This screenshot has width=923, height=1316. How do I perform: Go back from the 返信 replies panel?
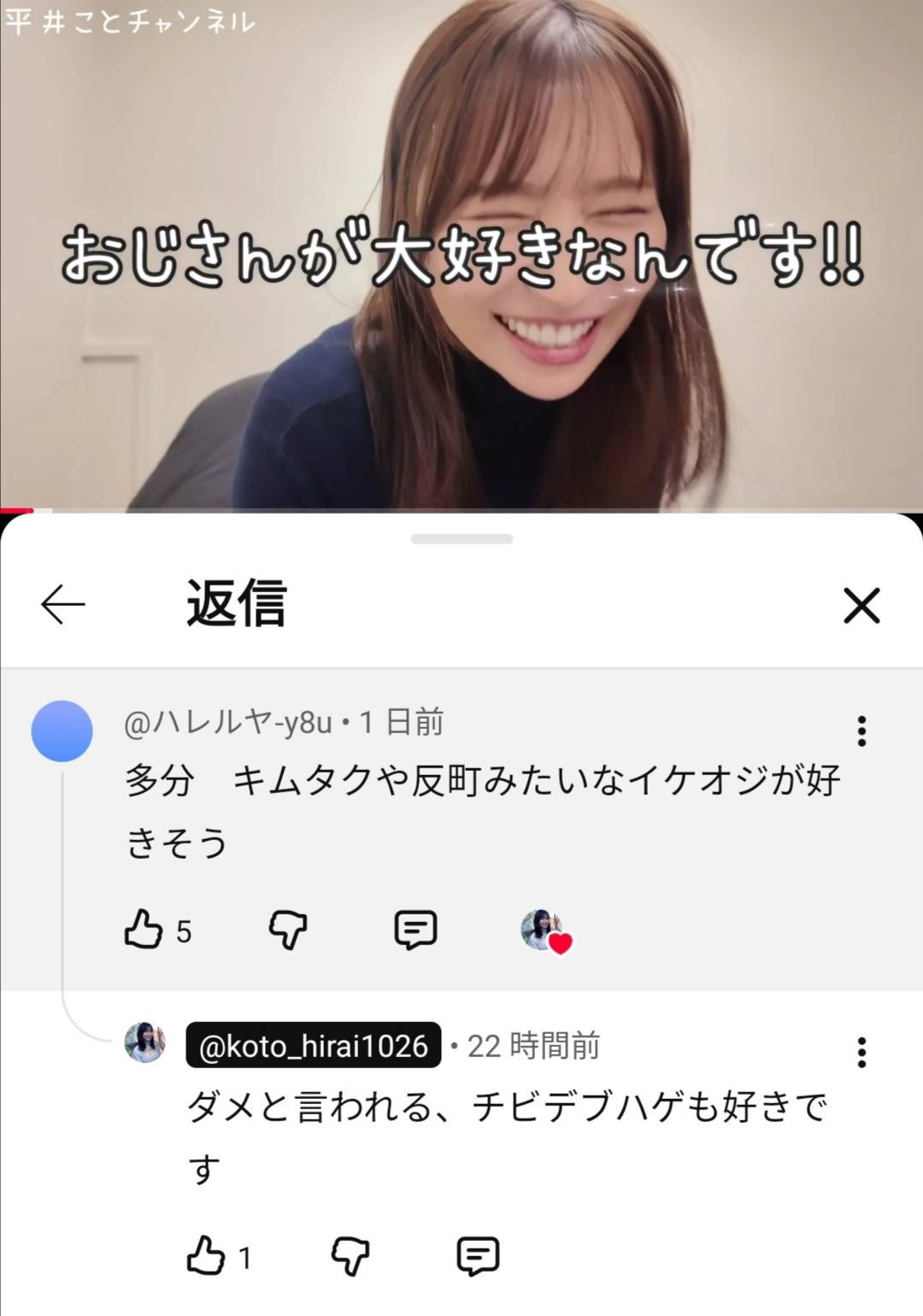[63, 605]
